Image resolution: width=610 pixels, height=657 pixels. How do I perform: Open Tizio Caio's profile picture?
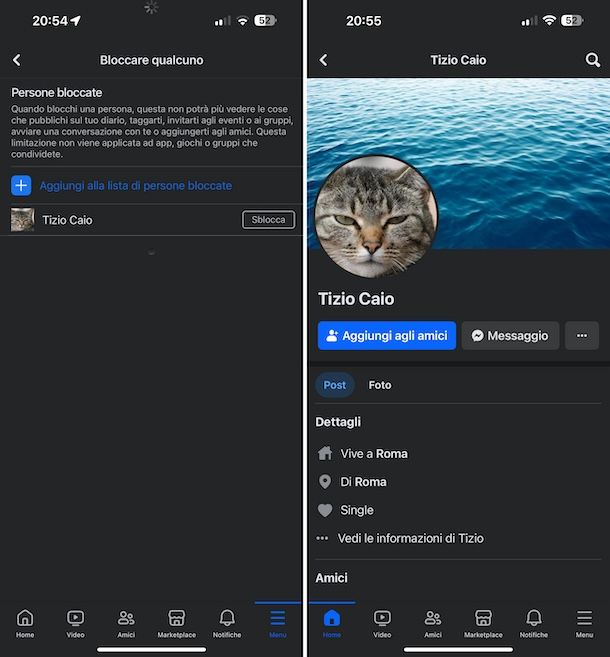(x=376, y=217)
